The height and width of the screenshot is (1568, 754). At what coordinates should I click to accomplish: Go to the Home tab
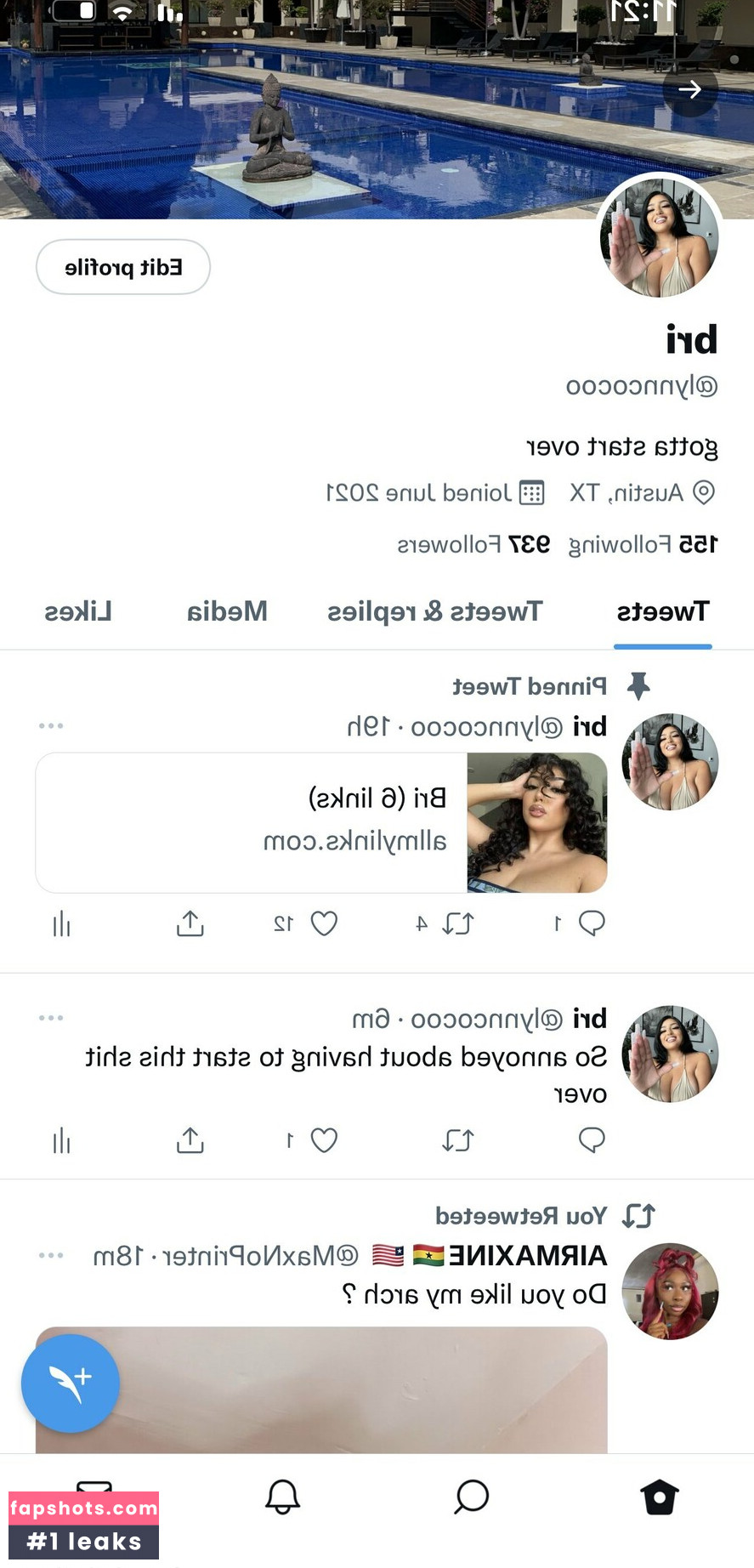pyautogui.click(x=660, y=1497)
